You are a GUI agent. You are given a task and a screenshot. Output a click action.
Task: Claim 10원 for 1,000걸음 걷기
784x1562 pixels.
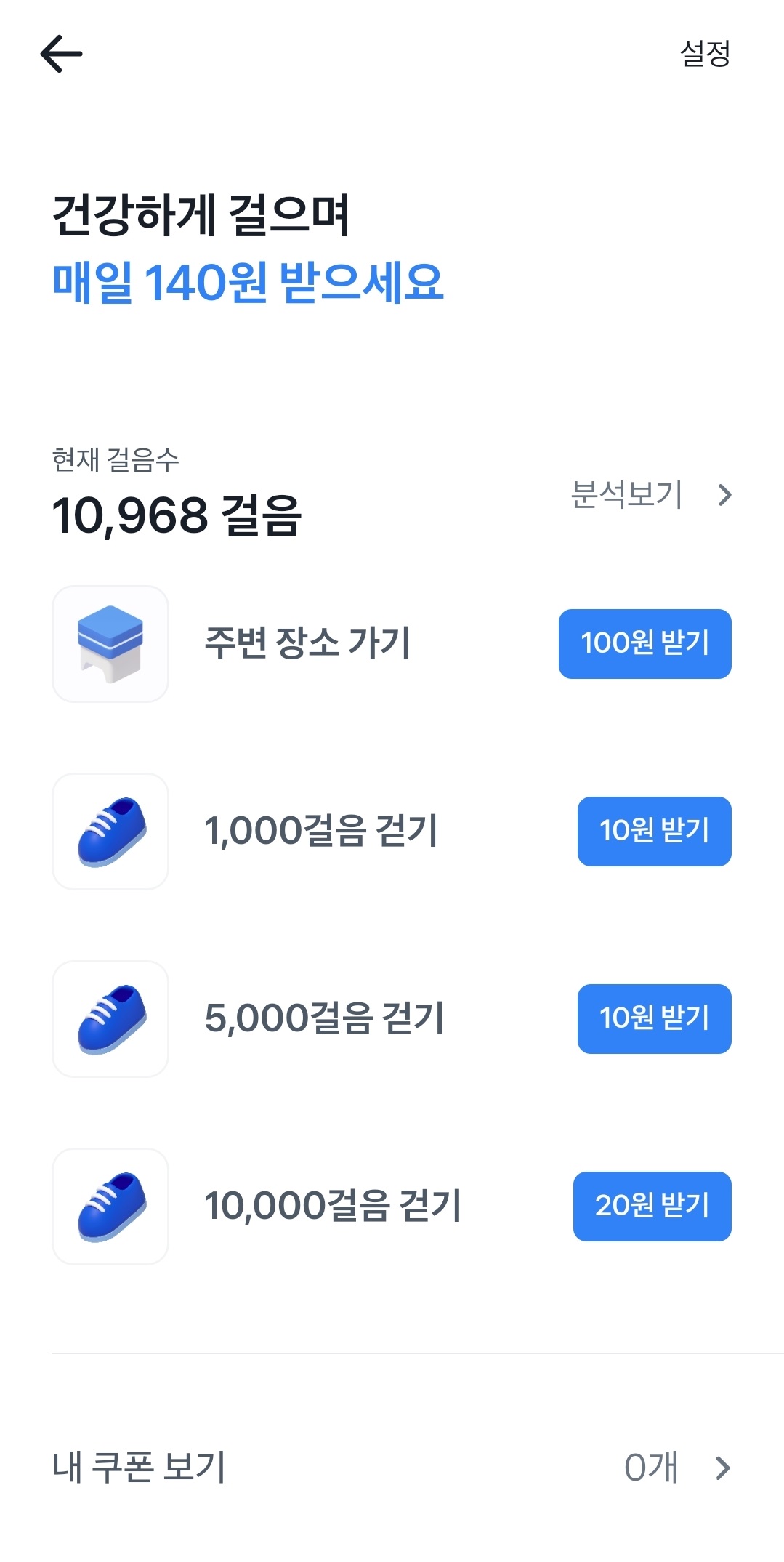pyautogui.click(x=654, y=831)
